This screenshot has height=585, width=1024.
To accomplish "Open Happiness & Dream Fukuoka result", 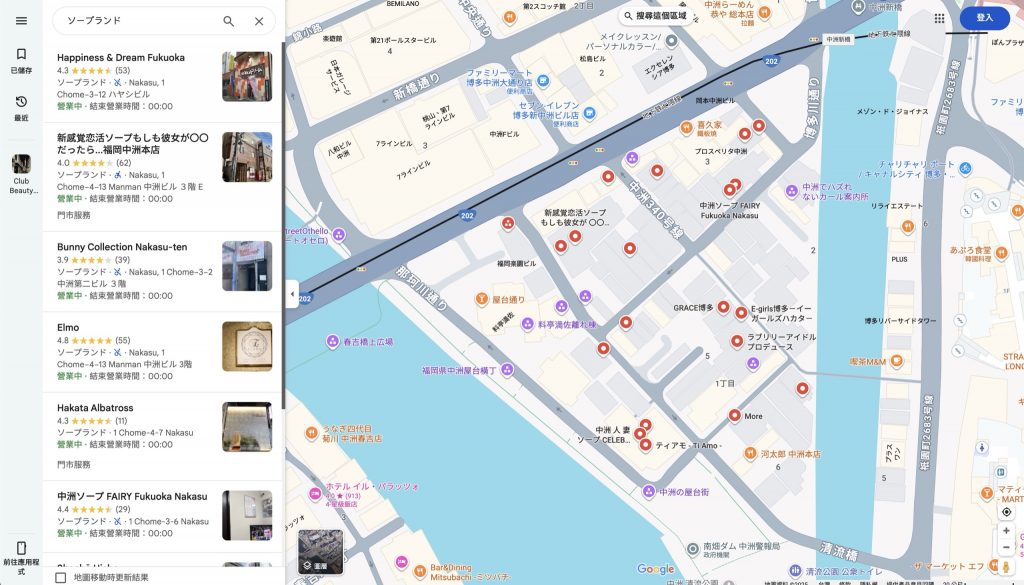I will [121, 58].
